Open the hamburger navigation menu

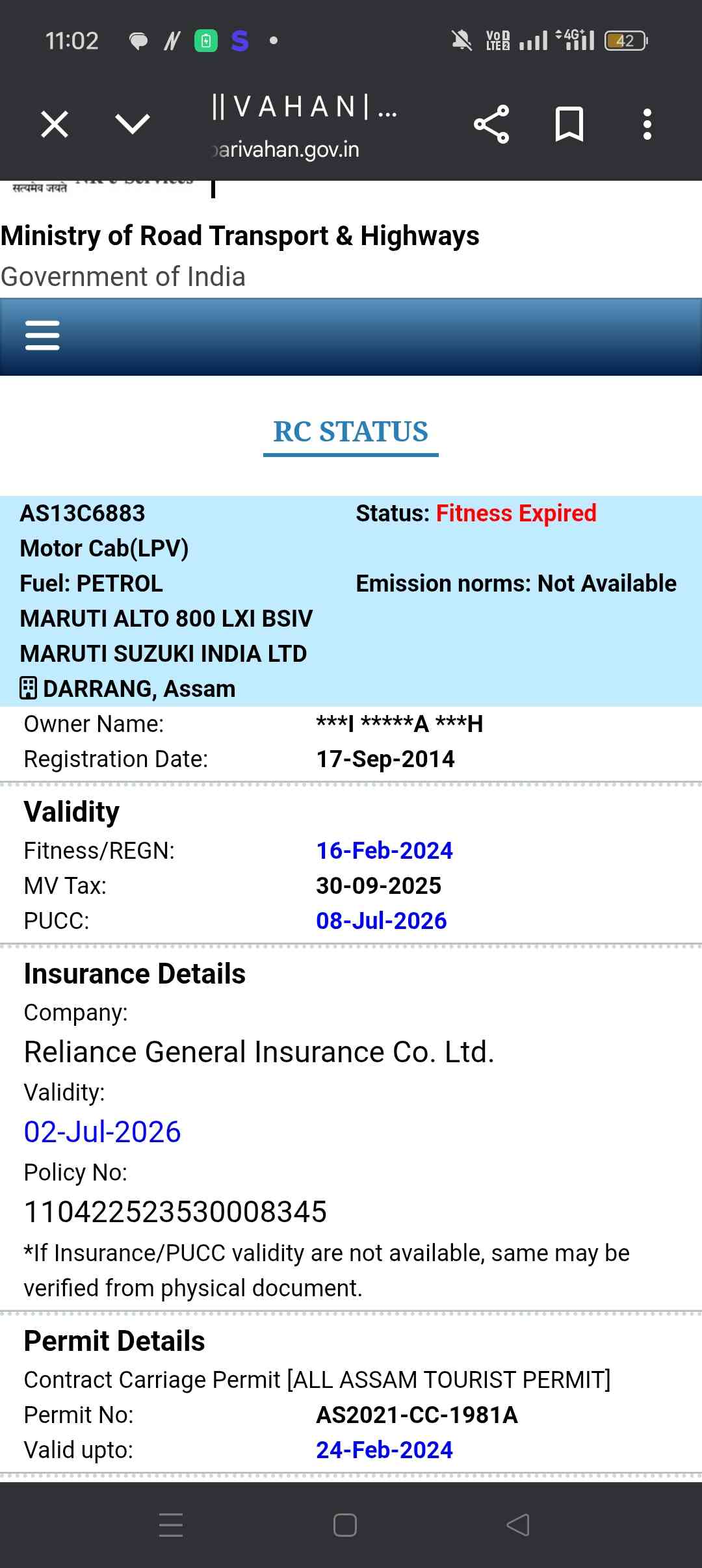(x=42, y=335)
